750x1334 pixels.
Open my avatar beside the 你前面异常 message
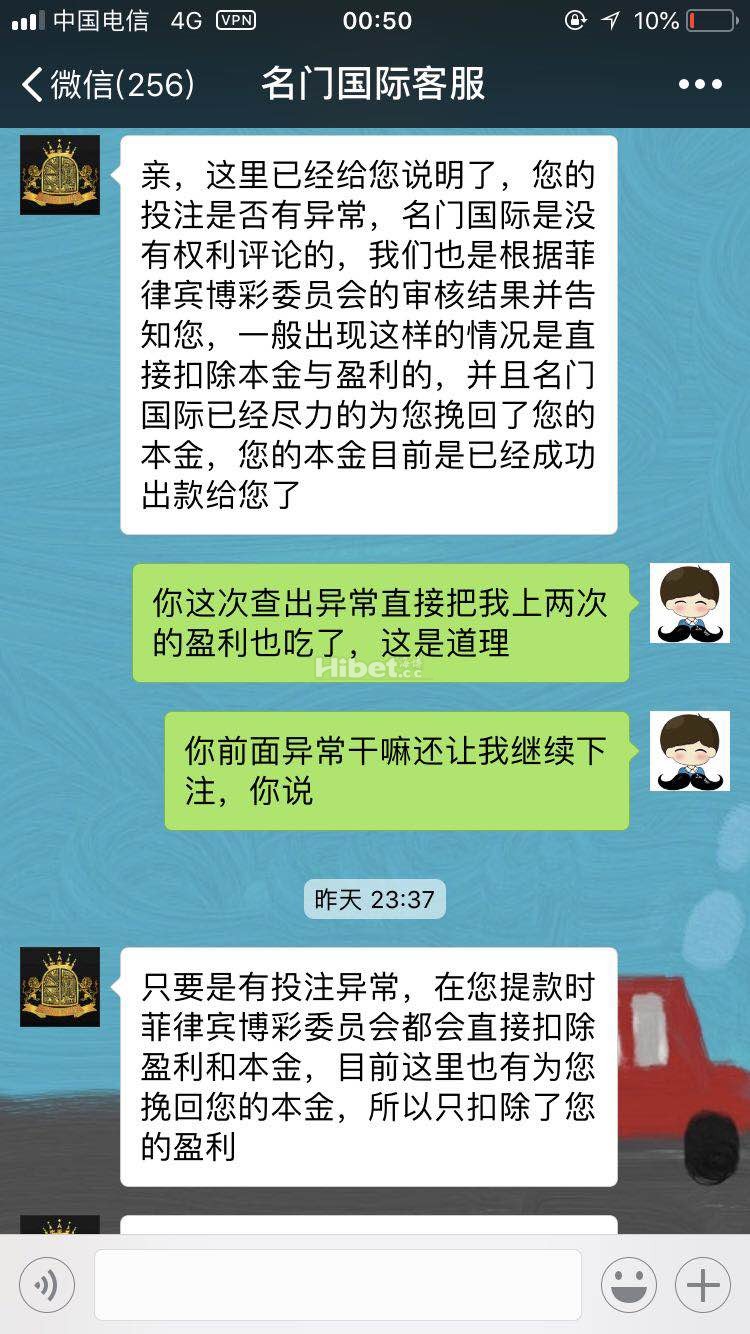(689, 751)
